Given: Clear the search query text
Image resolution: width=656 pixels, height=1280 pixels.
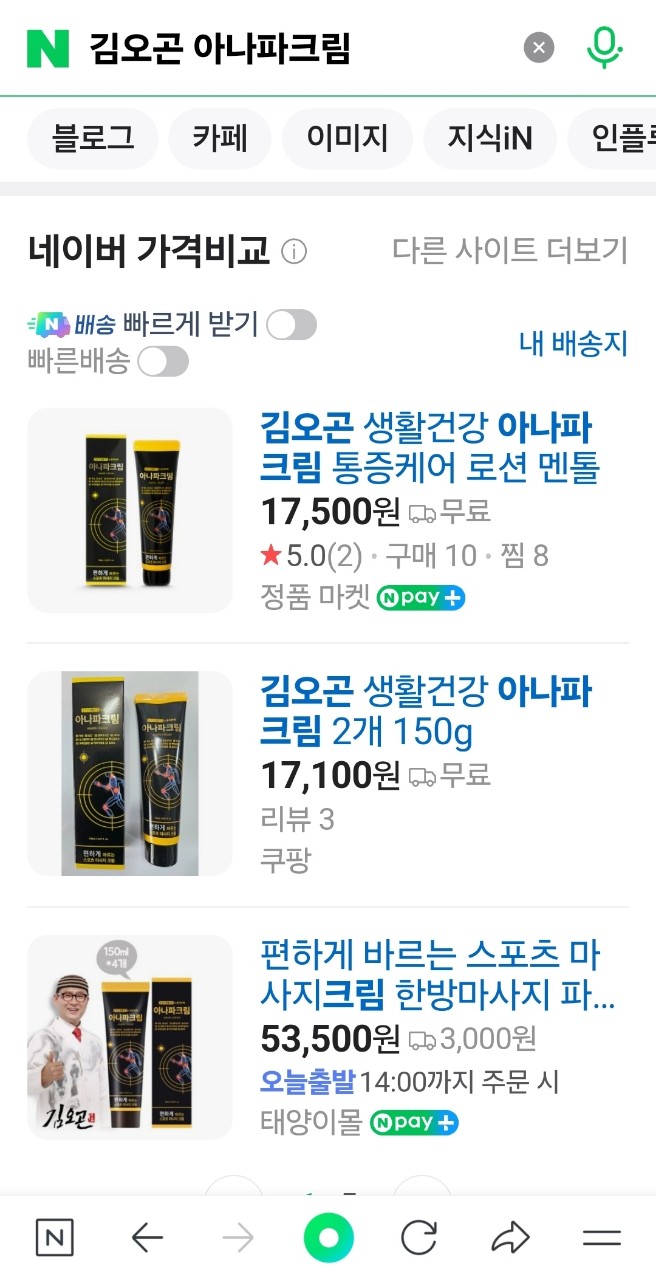Looking at the screenshot, I should tap(539, 48).
